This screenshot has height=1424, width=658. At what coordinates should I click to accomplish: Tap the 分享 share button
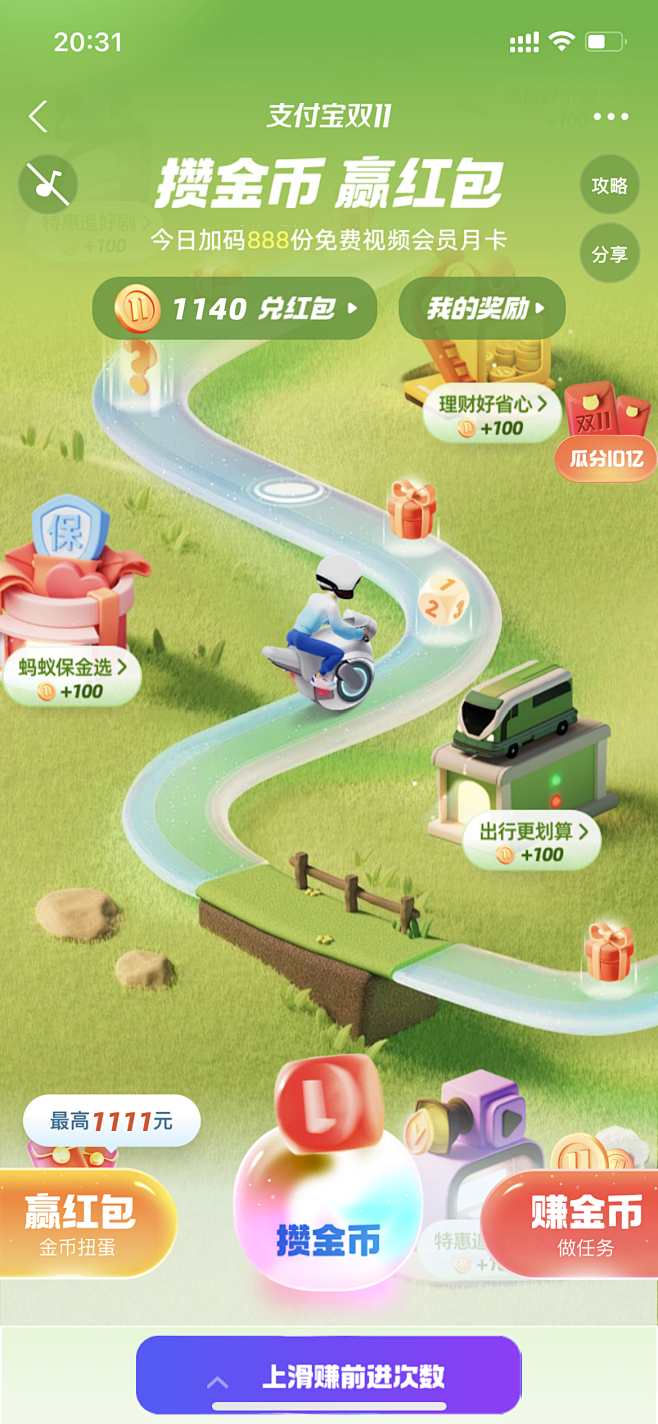(609, 254)
